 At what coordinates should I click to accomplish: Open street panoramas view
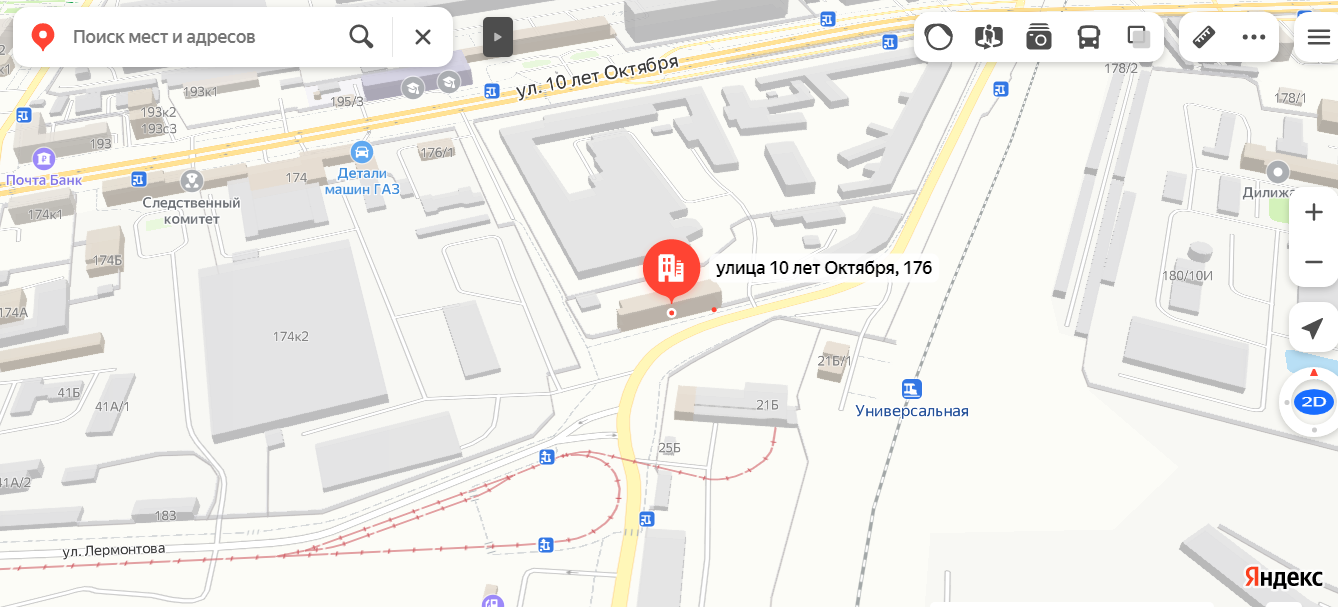(x=988, y=37)
